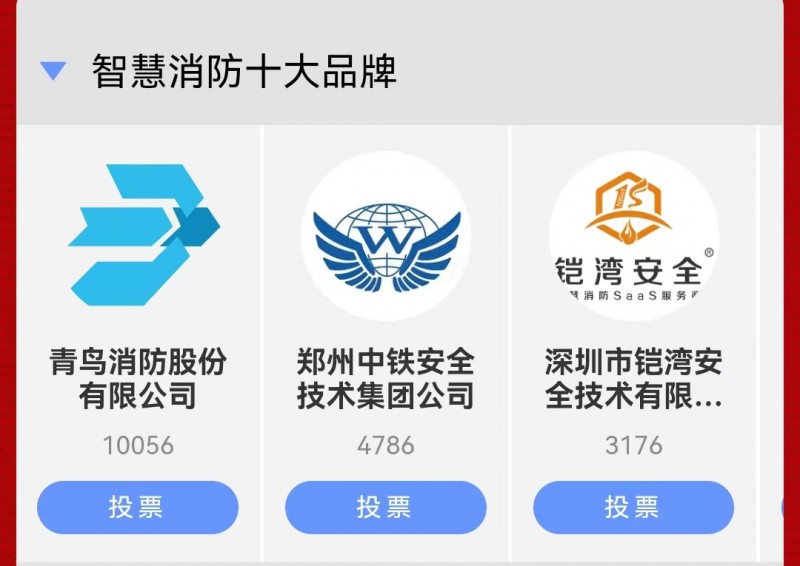This screenshot has height=566, width=800.
Task: Vote for 青鸟消防股份有限公司
Action: (137, 507)
